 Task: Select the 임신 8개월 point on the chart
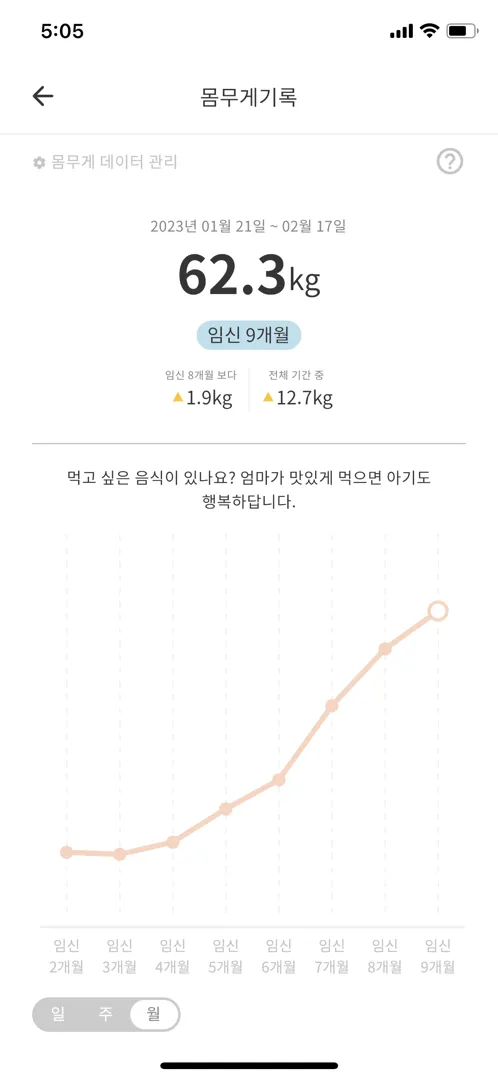[385, 648]
